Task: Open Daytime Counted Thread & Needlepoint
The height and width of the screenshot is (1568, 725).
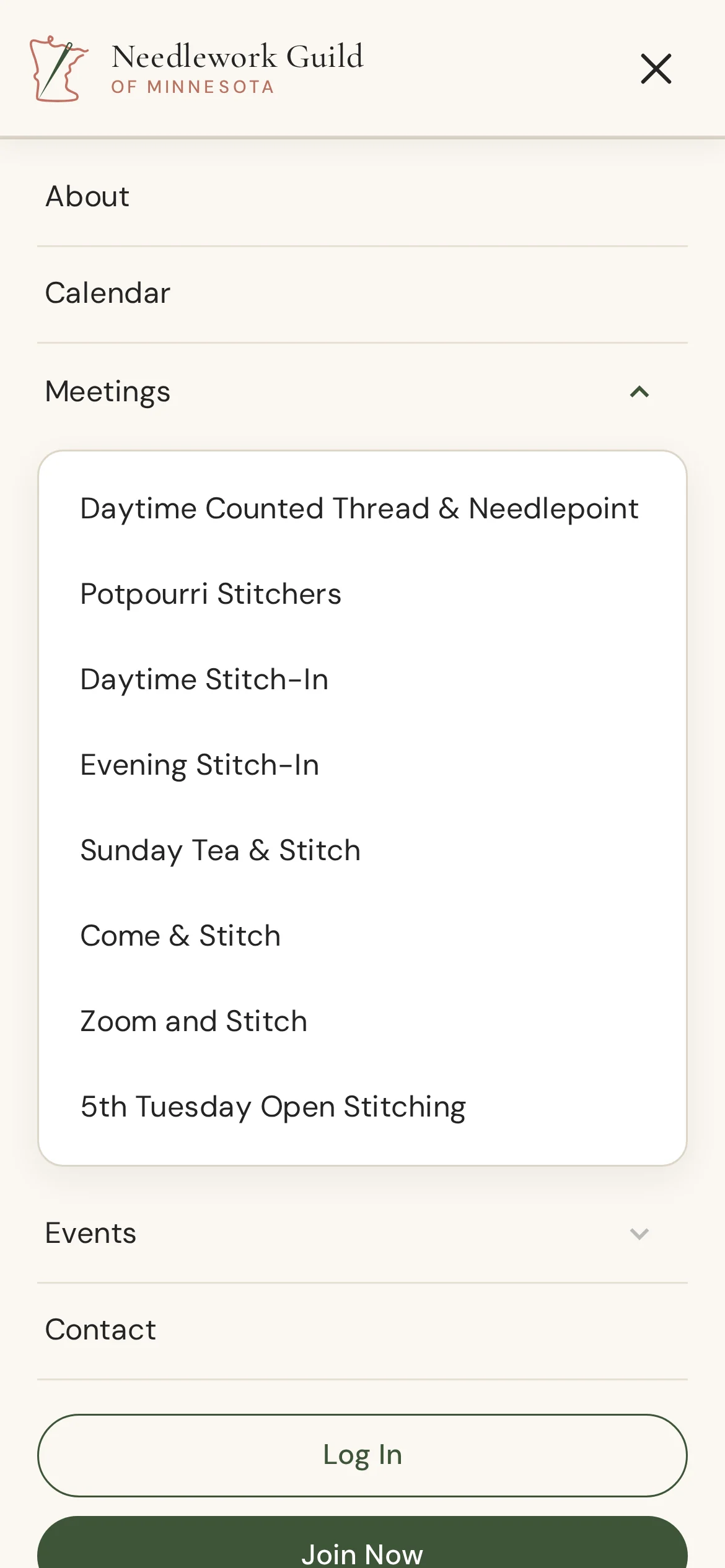Action: (x=359, y=508)
